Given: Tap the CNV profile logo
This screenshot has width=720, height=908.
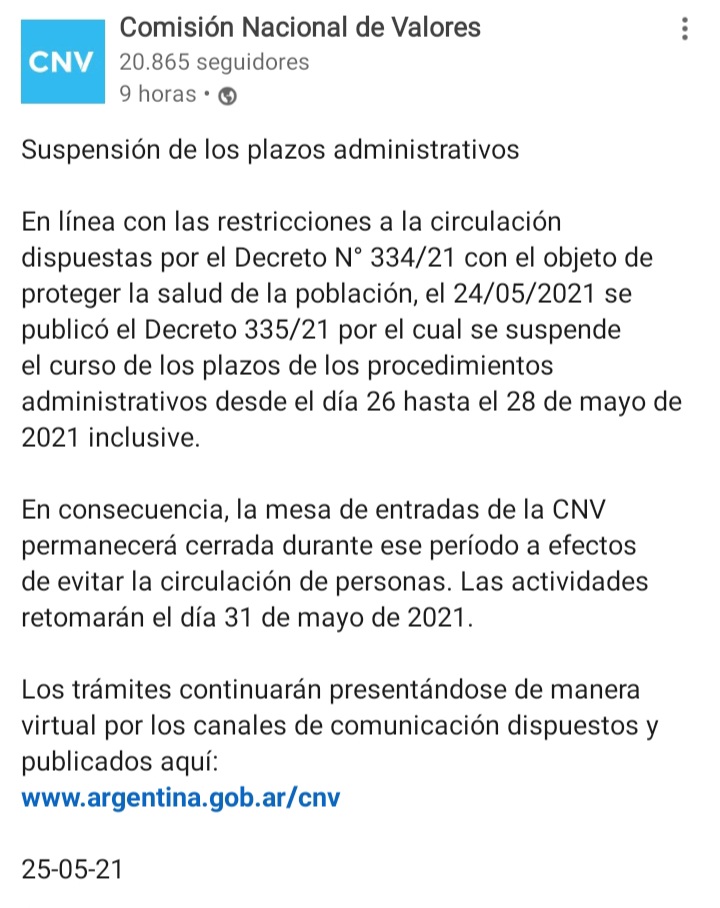Looking at the screenshot, I should pos(62,60).
